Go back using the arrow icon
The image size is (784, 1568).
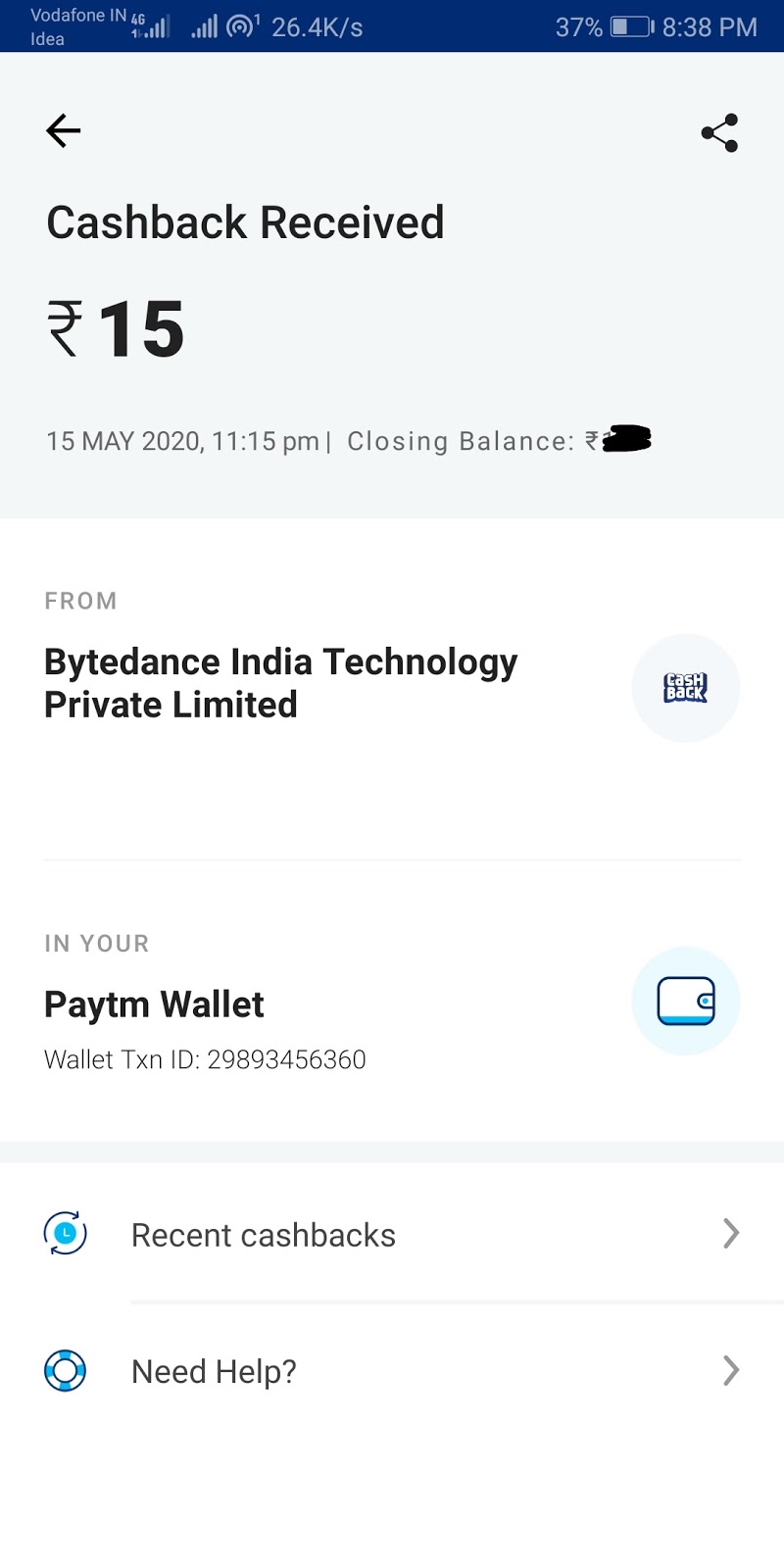coord(63,130)
